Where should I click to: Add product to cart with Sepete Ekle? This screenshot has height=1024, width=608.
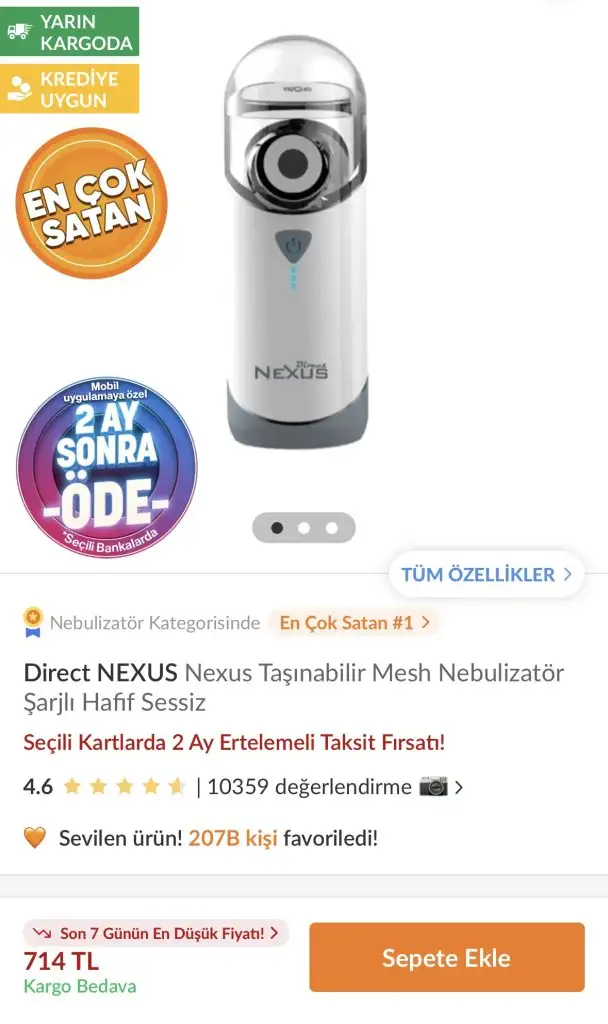click(447, 957)
